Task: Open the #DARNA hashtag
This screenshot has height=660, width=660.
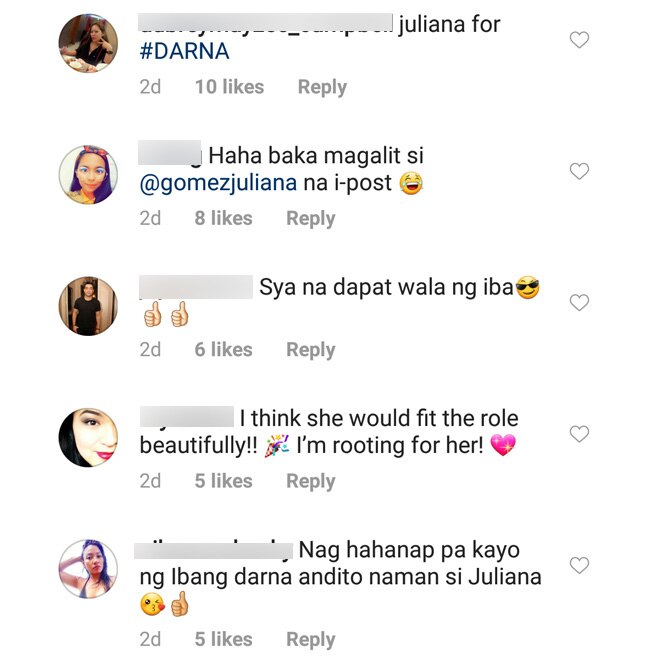Action: click(x=185, y=52)
